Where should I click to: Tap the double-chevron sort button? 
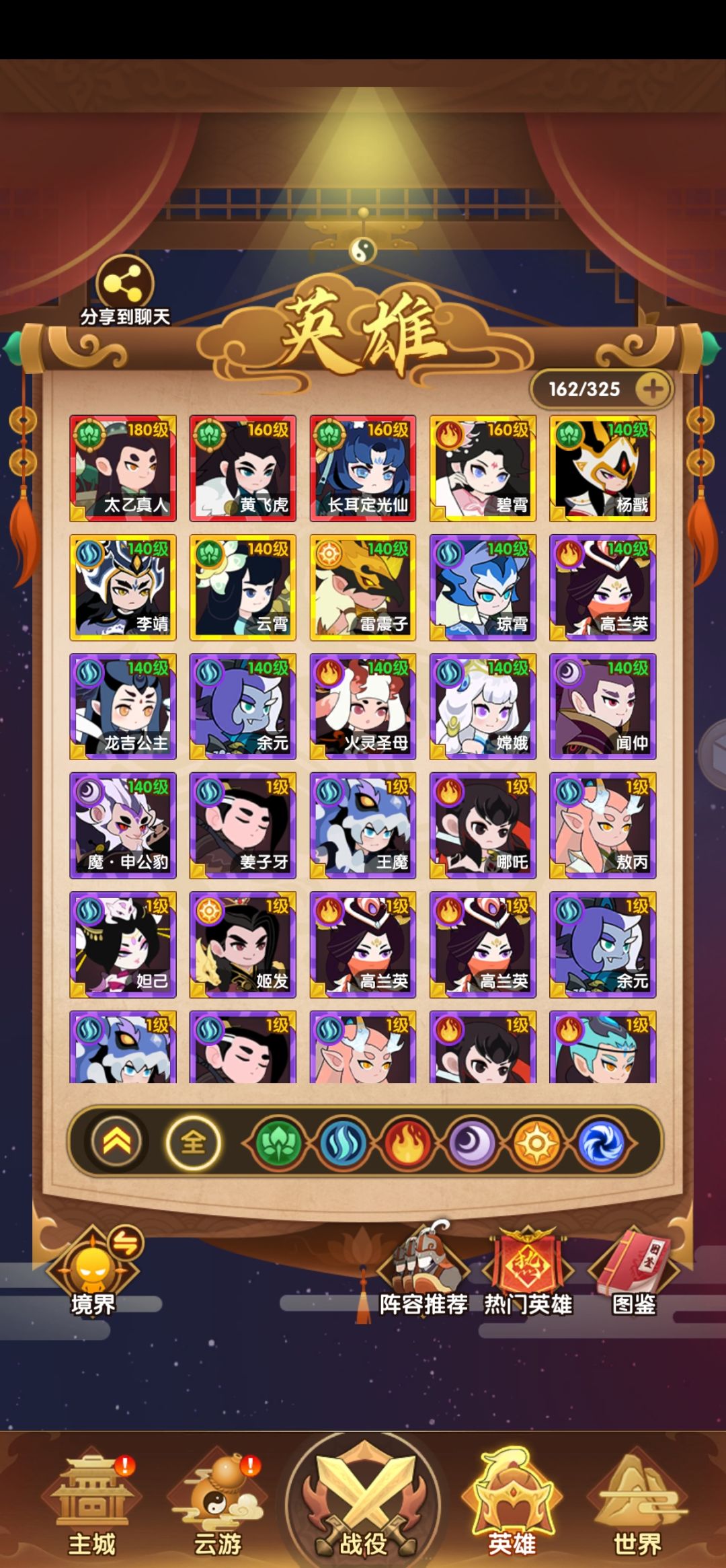(117, 1142)
